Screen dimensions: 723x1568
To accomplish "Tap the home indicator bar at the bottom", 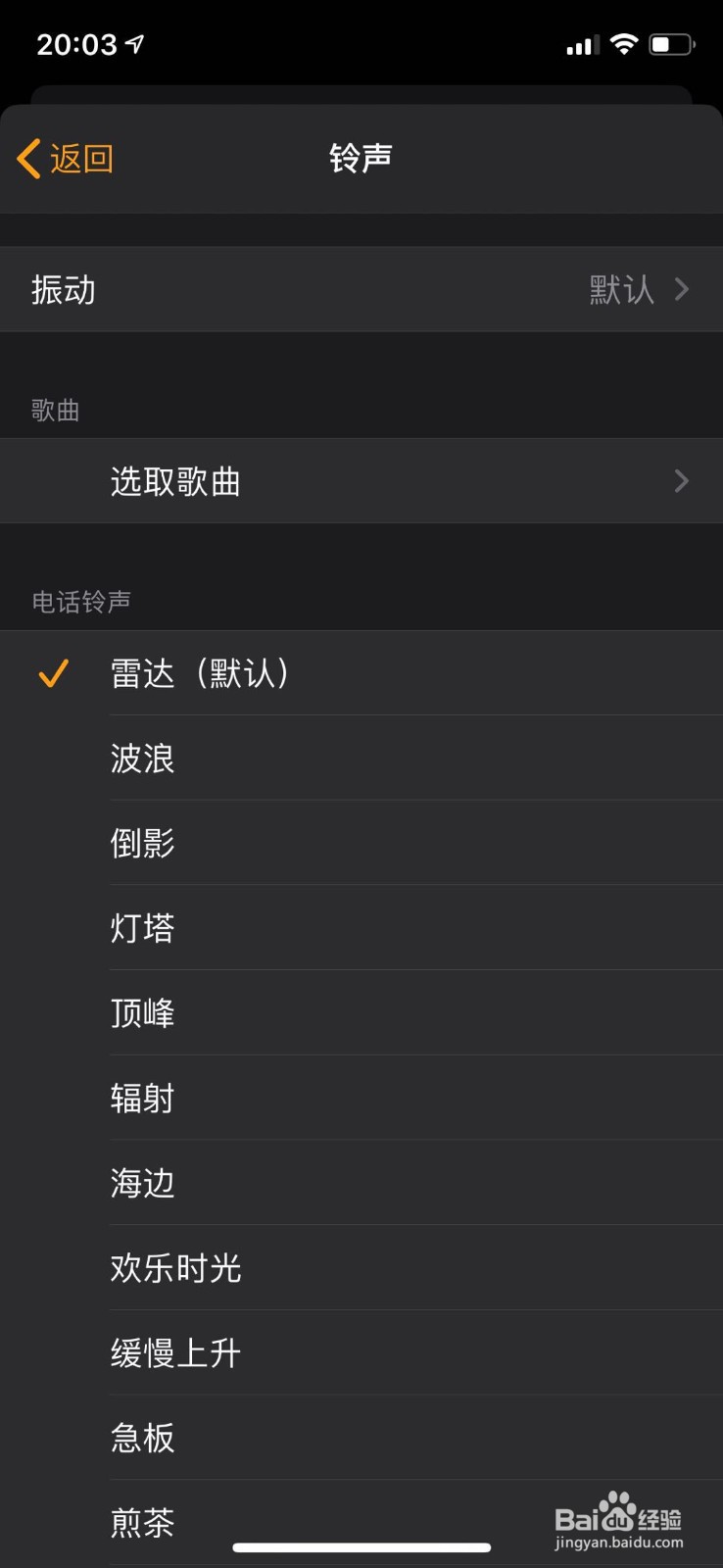I will tap(361, 1546).
